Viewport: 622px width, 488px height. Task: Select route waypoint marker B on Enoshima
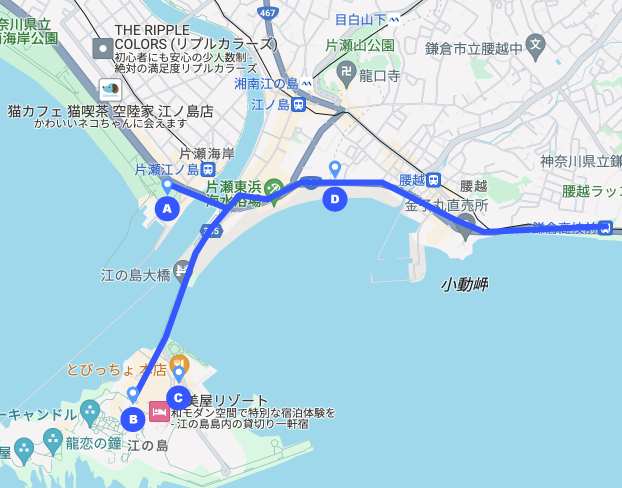(132, 418)
